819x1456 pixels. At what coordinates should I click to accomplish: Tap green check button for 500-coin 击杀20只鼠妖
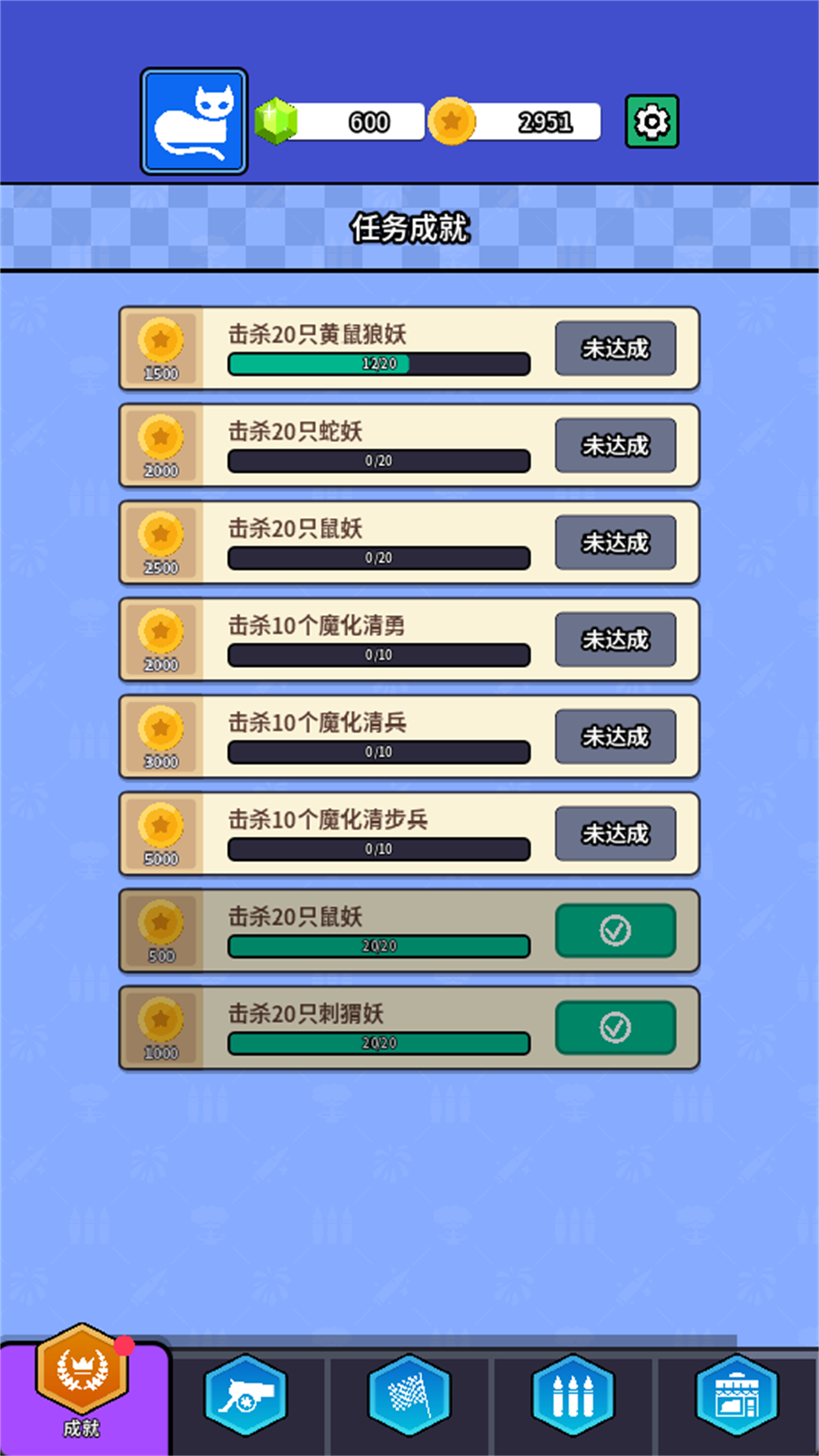point(615,931)
